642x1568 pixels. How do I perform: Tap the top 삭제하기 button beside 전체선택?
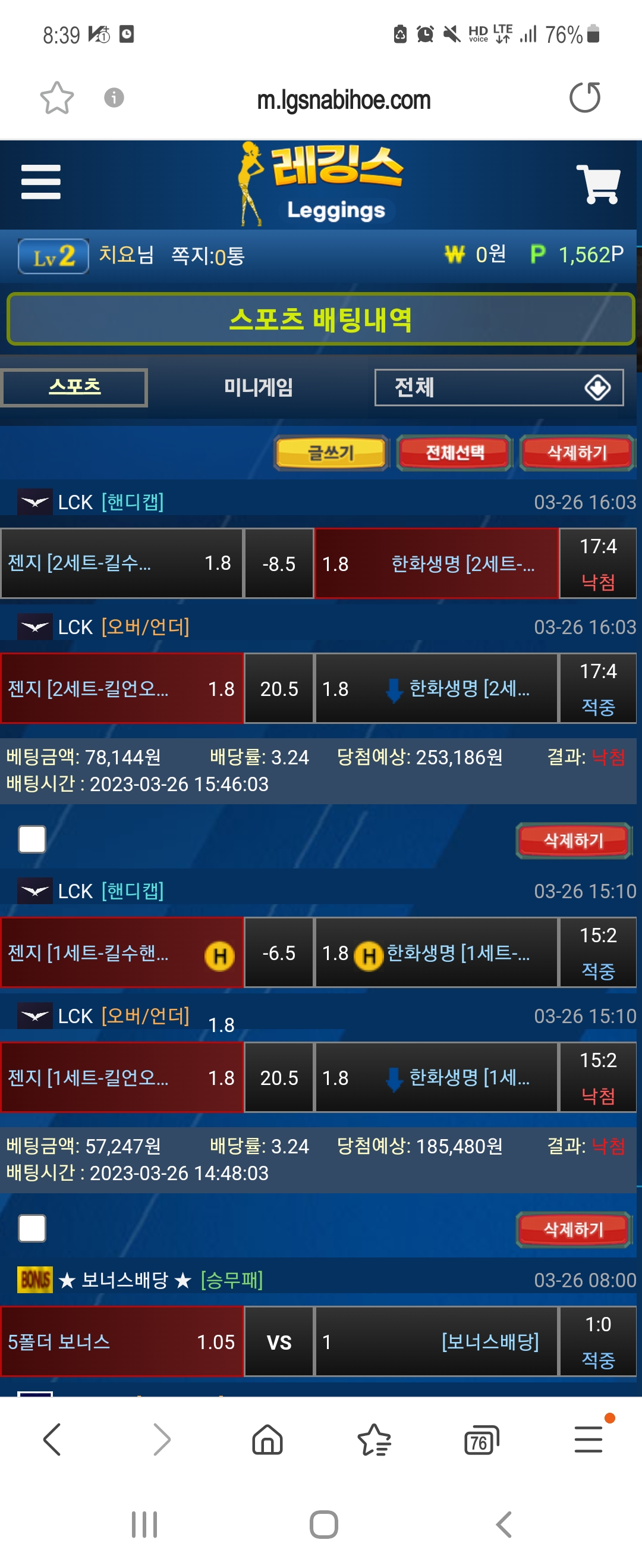[576, 452]
